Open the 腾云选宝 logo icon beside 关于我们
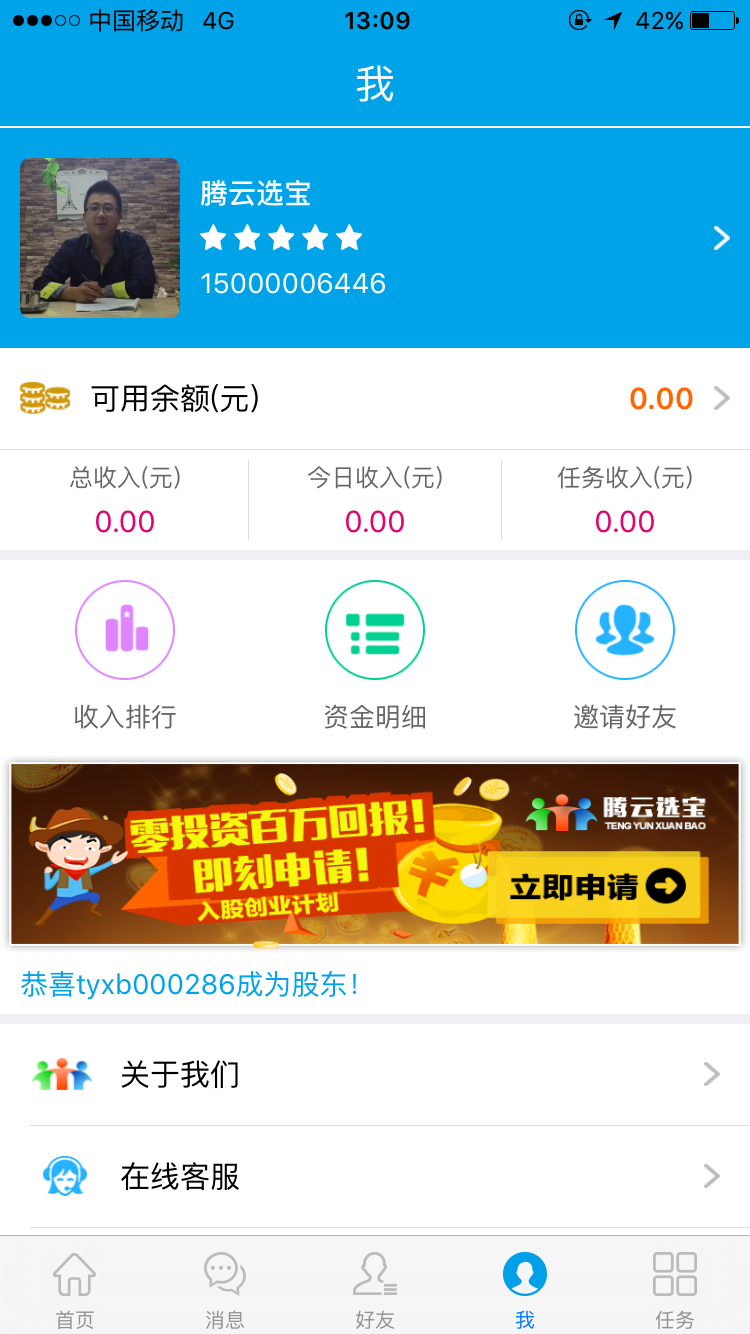 point(62,1074)
